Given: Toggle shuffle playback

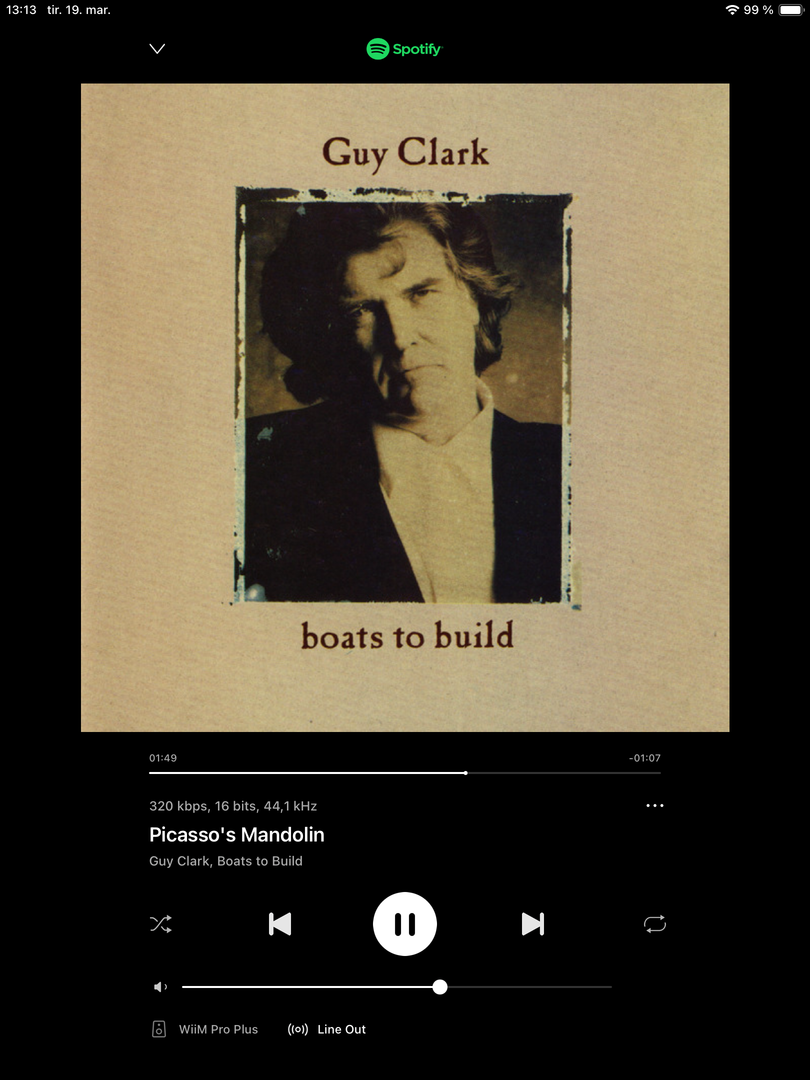Looking at the screenshot, I should click(x=161, y=924).
